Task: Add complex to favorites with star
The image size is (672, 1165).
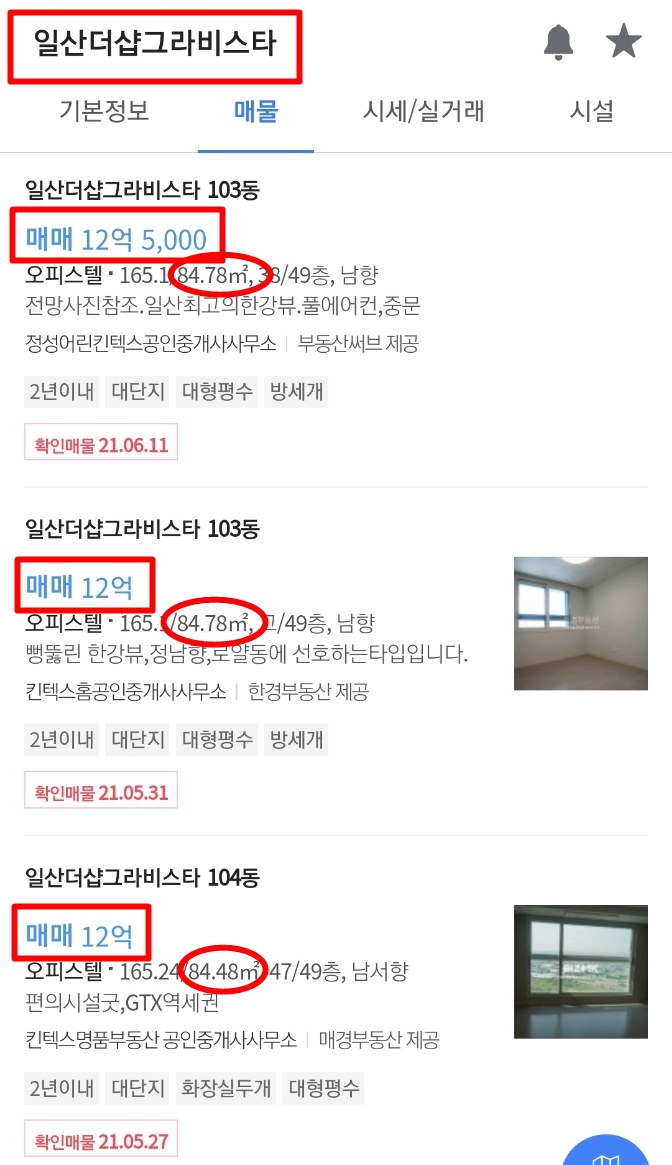Action: (x=623, y=42)
